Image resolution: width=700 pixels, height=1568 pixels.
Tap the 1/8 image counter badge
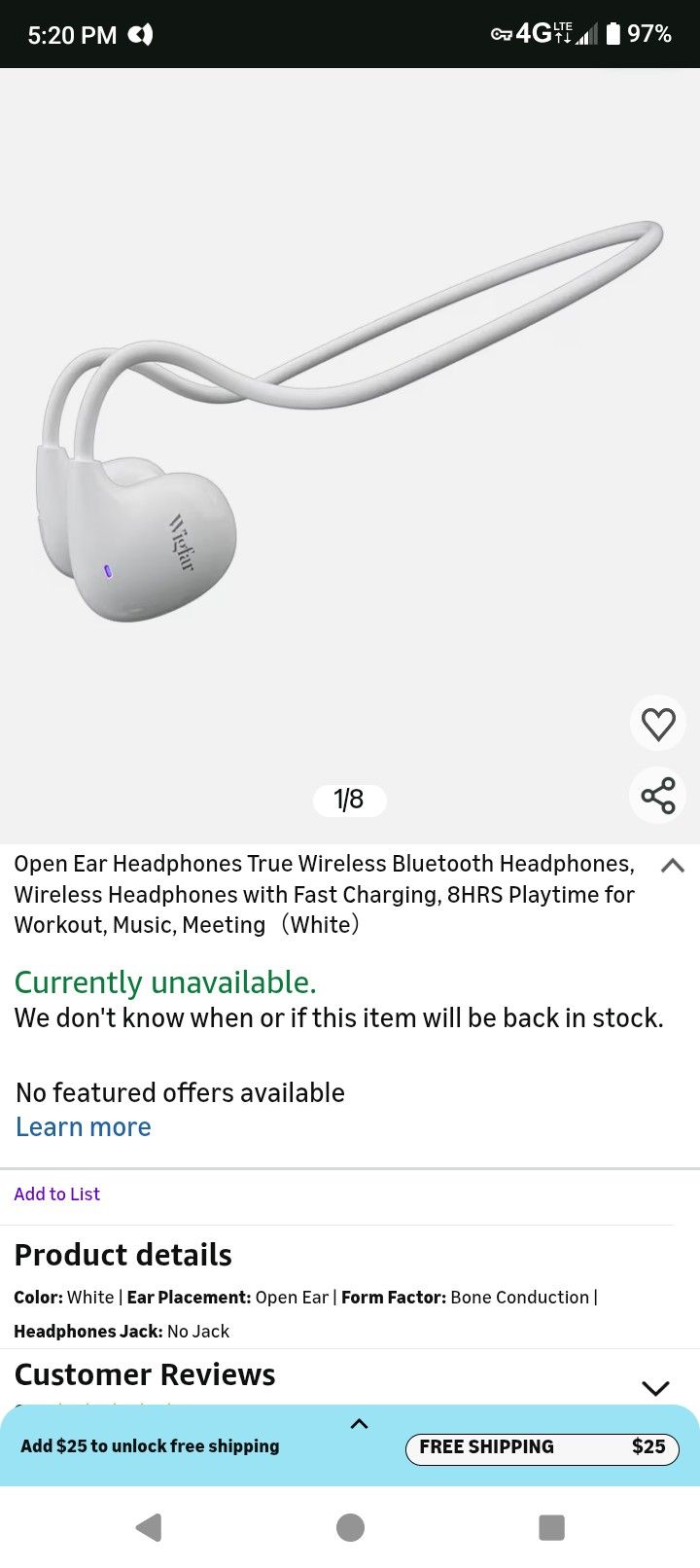point(349,800)
